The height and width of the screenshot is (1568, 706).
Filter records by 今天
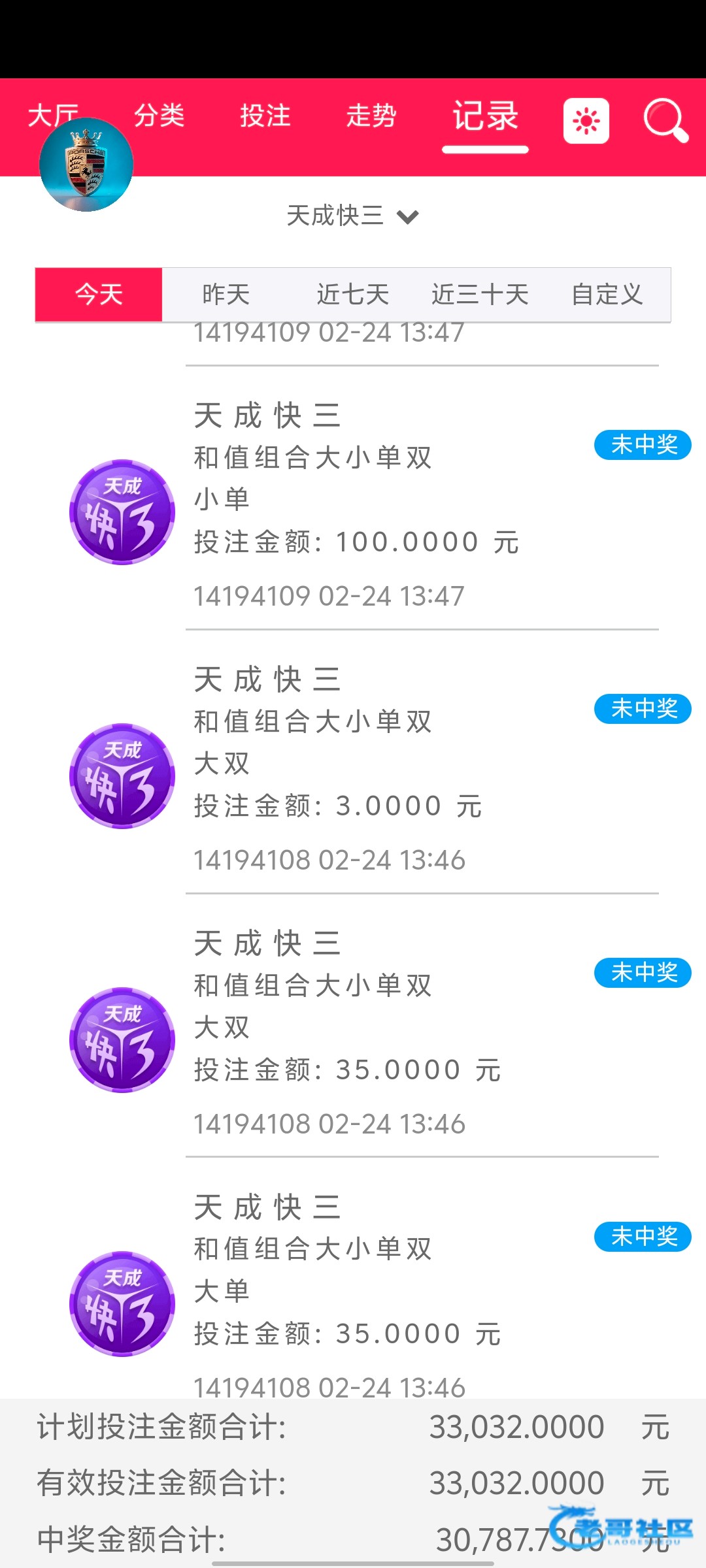tap(99, 295)
